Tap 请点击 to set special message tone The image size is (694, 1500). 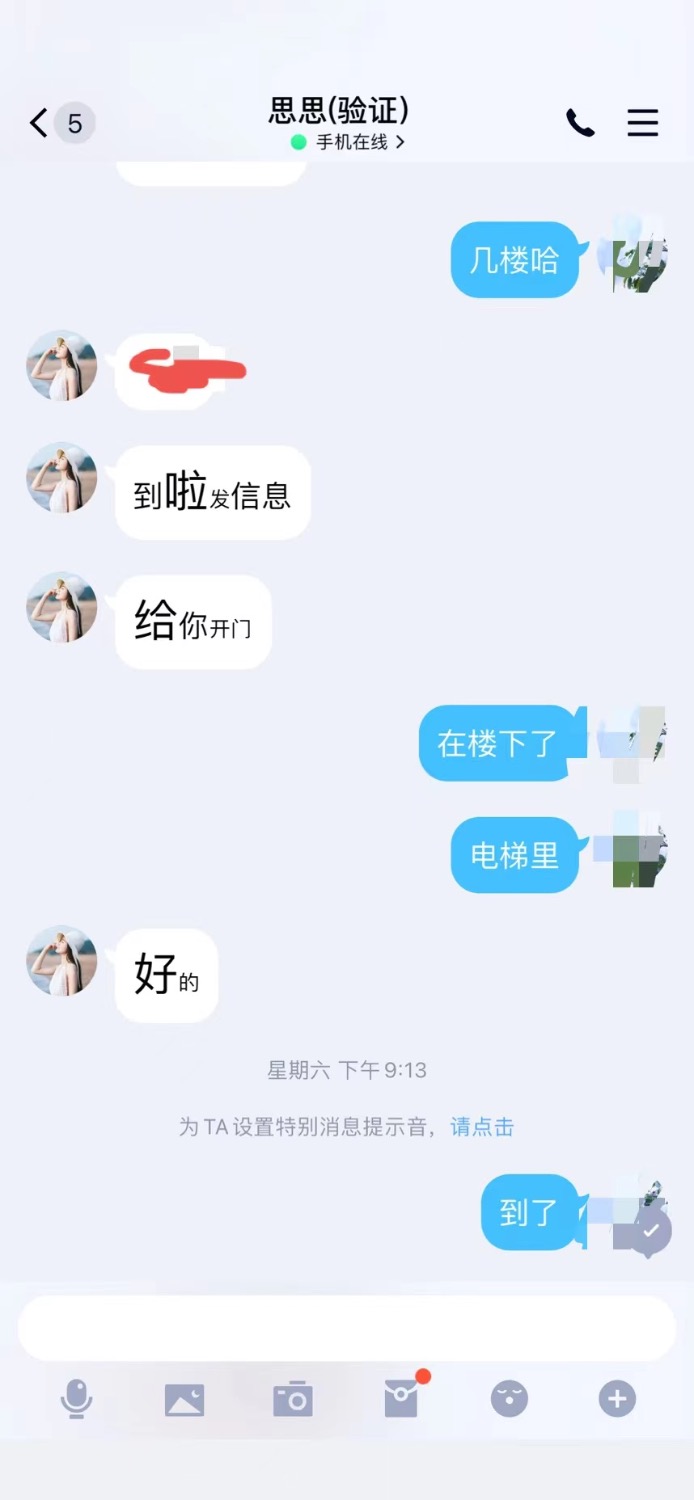(482, 1127)
